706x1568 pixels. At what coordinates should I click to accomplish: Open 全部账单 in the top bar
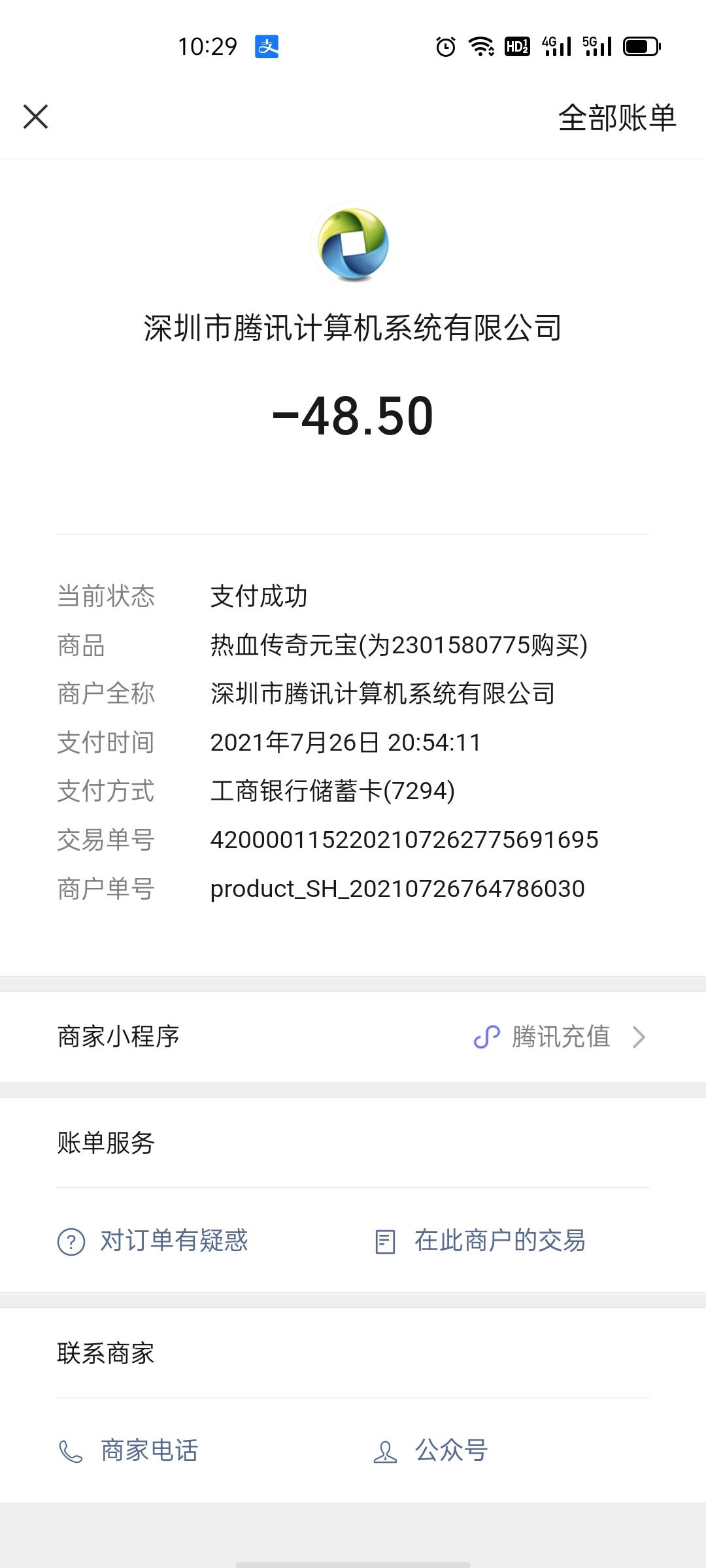coord(617,118)
